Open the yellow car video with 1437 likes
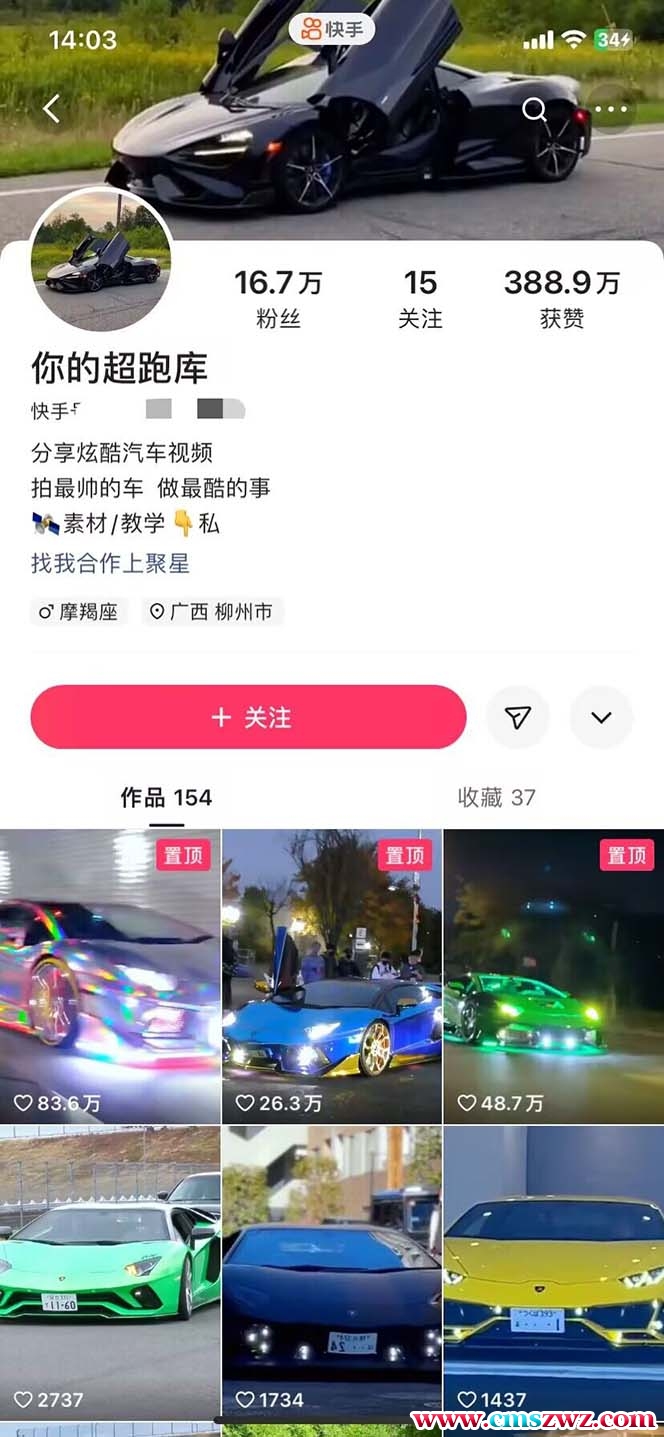664x1437 pixels. (553, 1270)
